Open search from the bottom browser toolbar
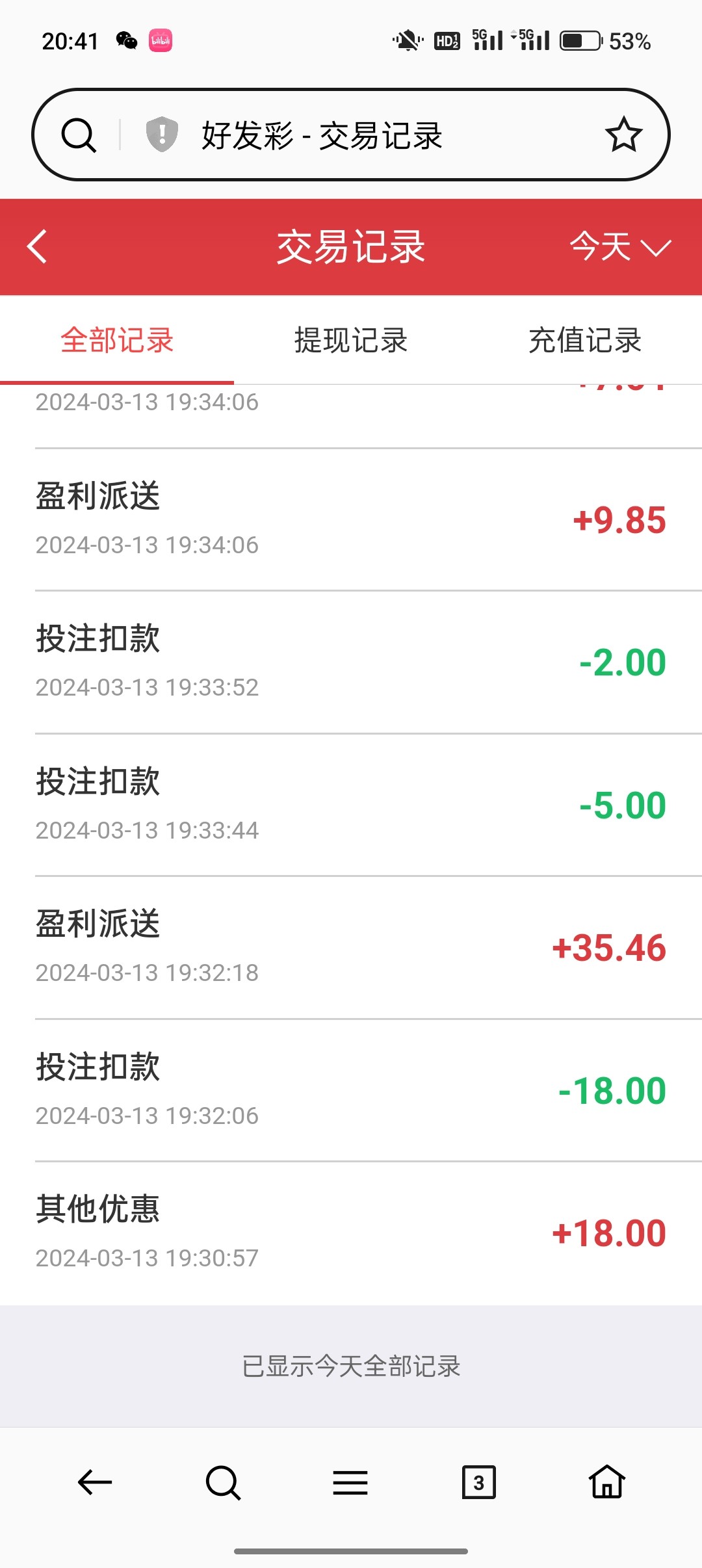This screenshot has width=702, height=1568. (x=223, y=1482)
